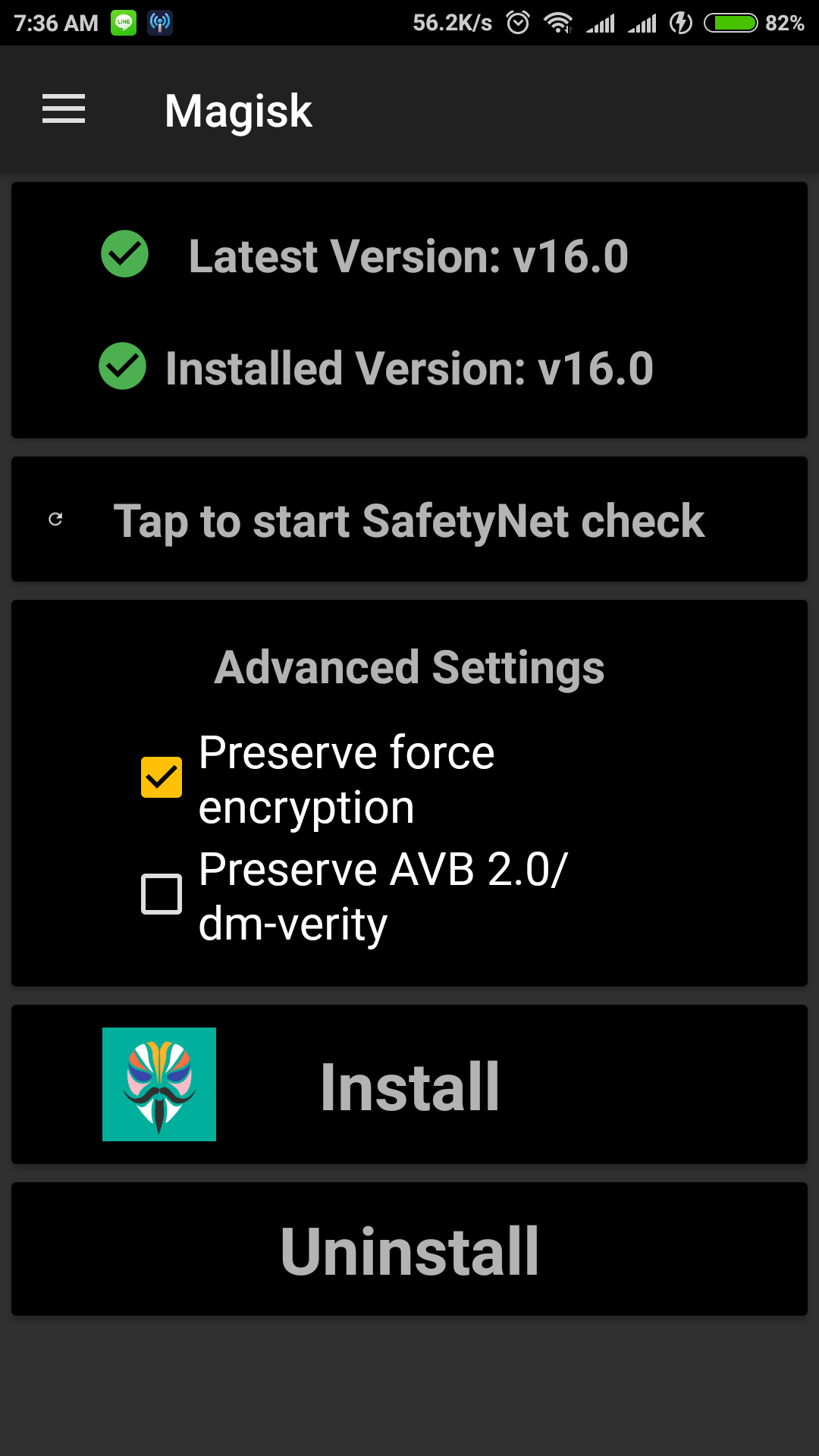Open the hamburger navigation drawer
The width and height of the screenshot is (819, 1456).
coord(64,109)
